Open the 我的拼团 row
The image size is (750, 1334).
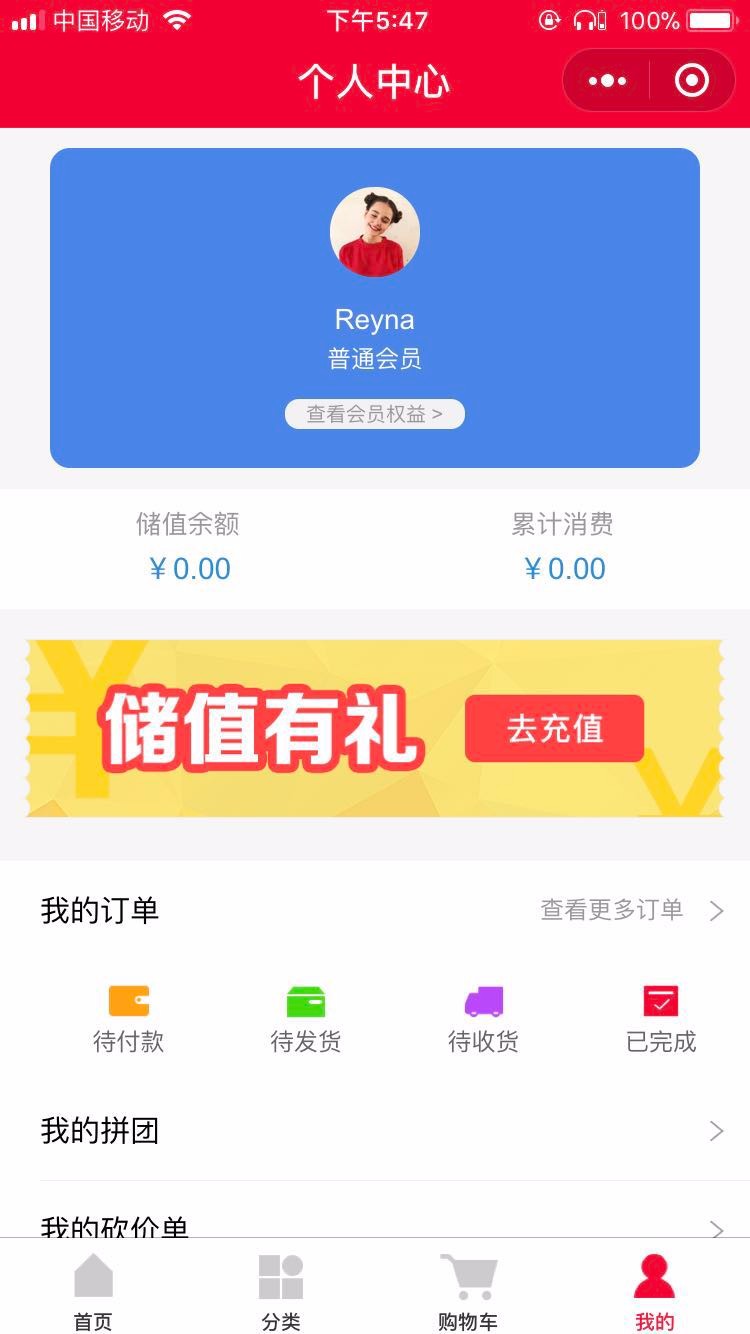click(375, 1131)
